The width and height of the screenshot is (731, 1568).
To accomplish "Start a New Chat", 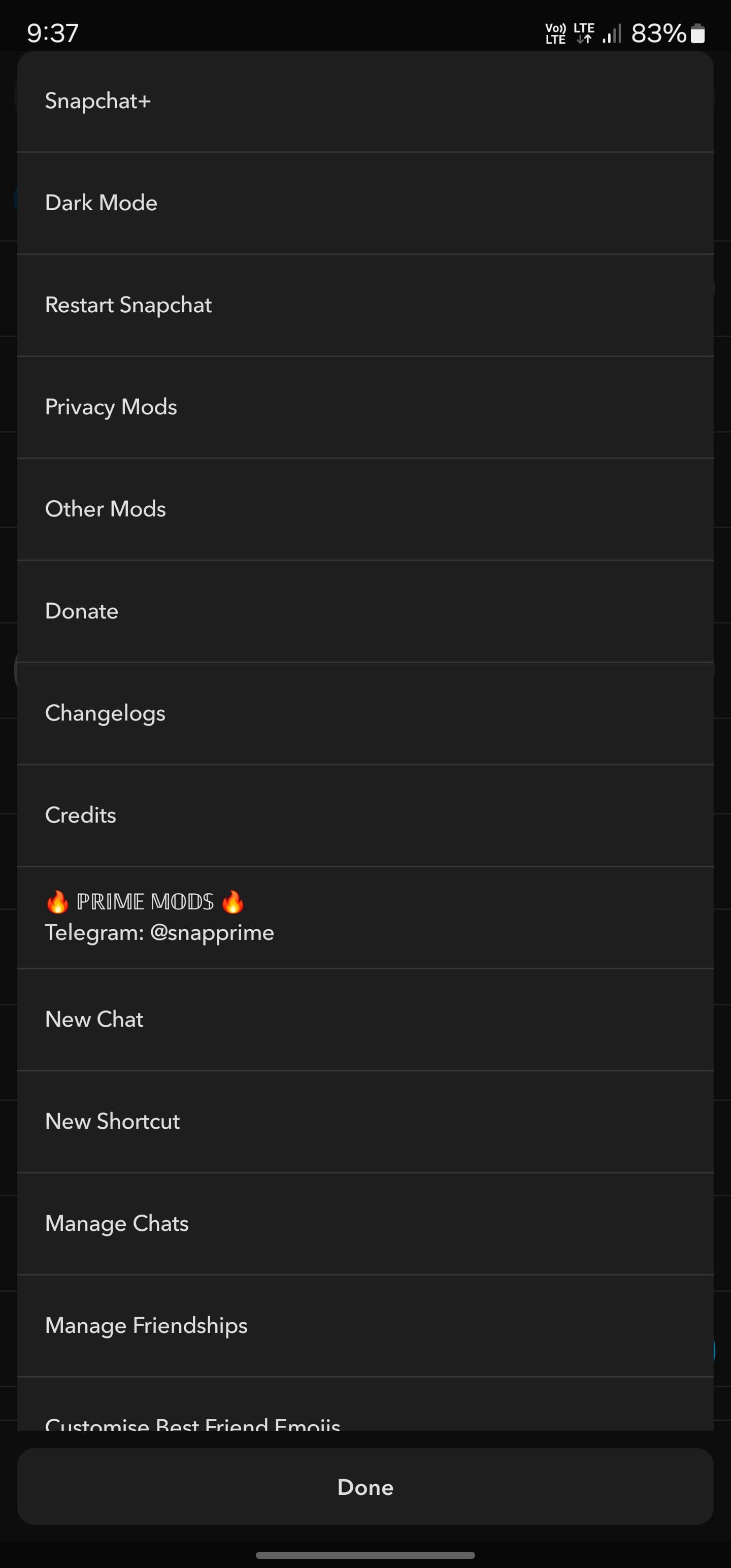I will (93, 1019).
